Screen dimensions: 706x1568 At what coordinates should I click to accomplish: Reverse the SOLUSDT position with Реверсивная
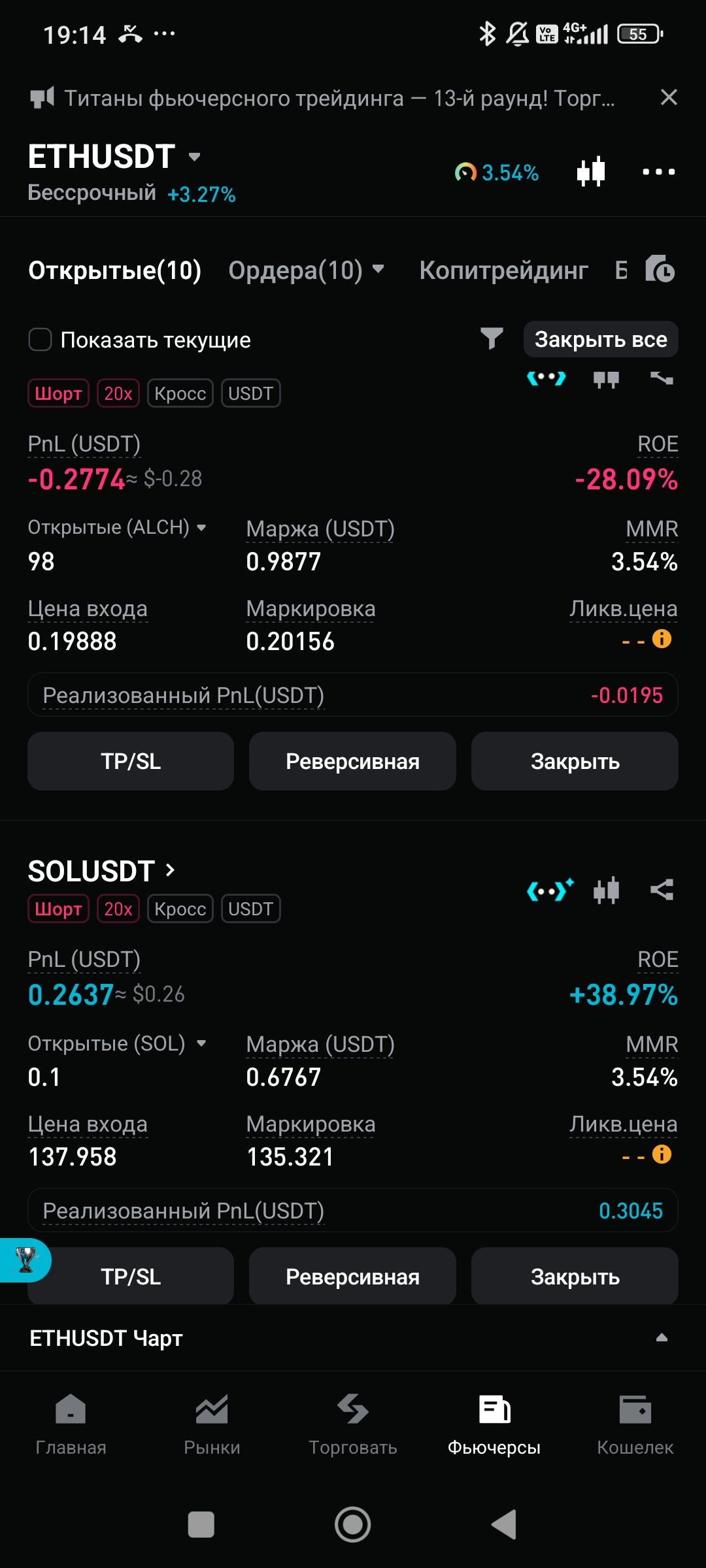(x=352, y=1276)
